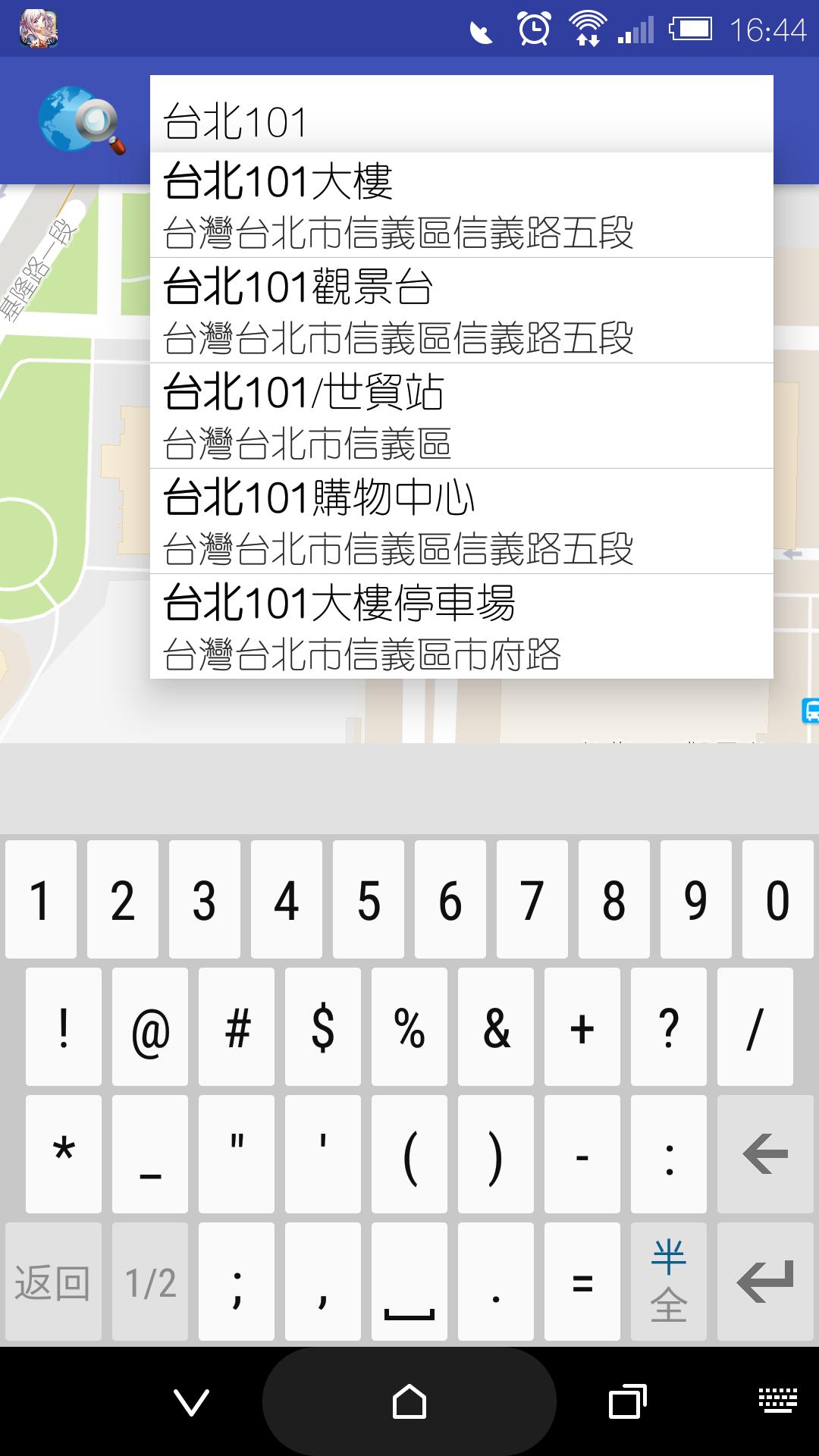The width and height of the screenshot is (819, 1456).
Task: Choose the 台北101觀景台 suggestion
Action: [x=461, y=311]
